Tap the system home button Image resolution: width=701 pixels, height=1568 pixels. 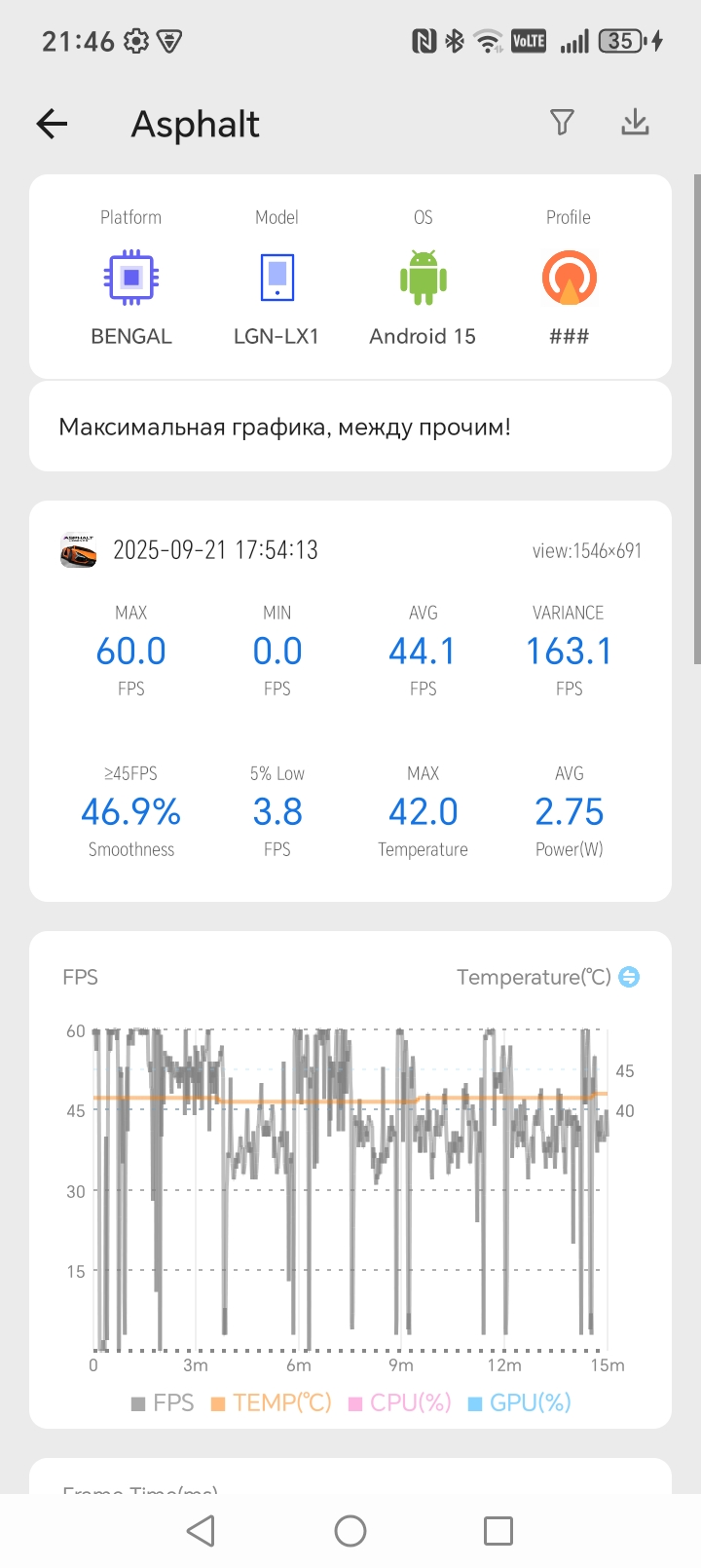[350, 1531]
